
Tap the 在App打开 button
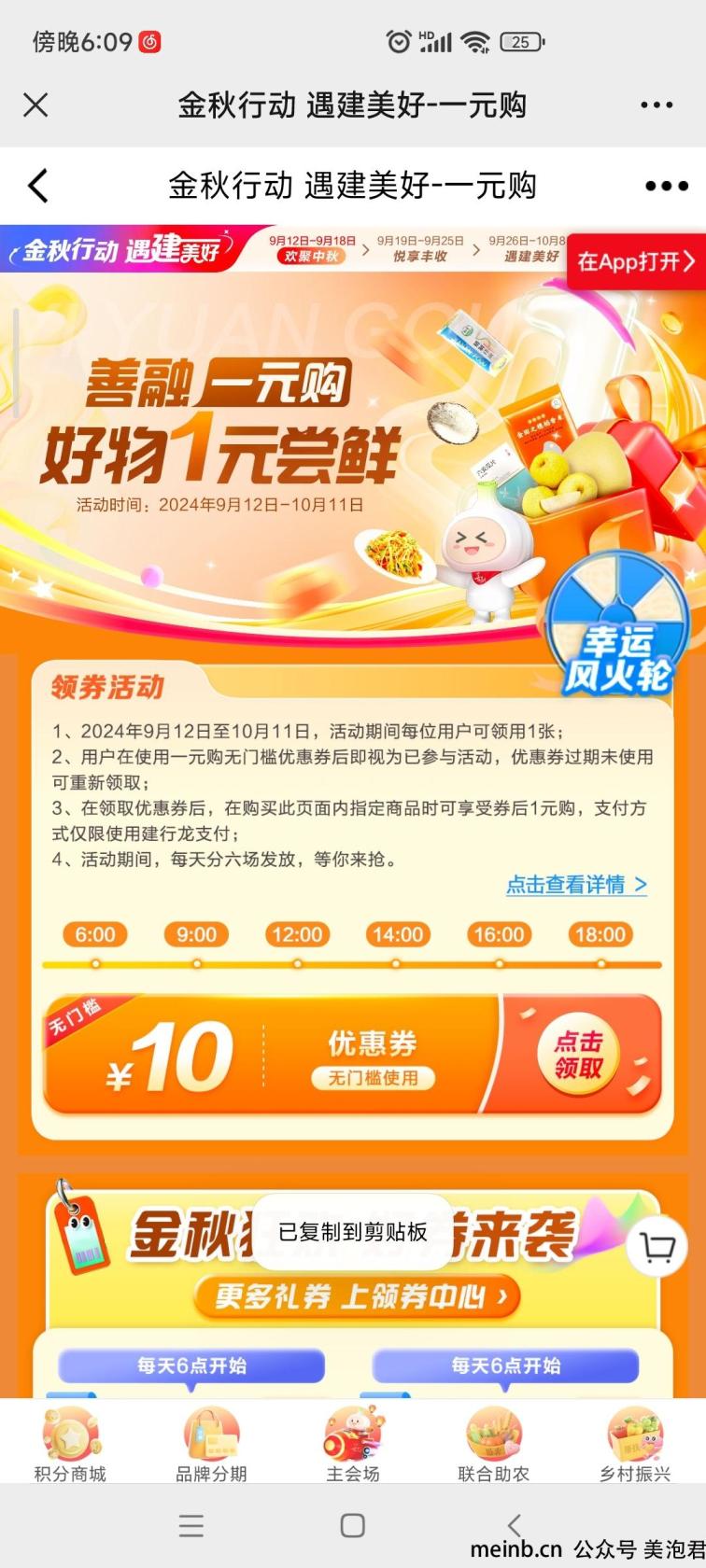pos(637,261)
